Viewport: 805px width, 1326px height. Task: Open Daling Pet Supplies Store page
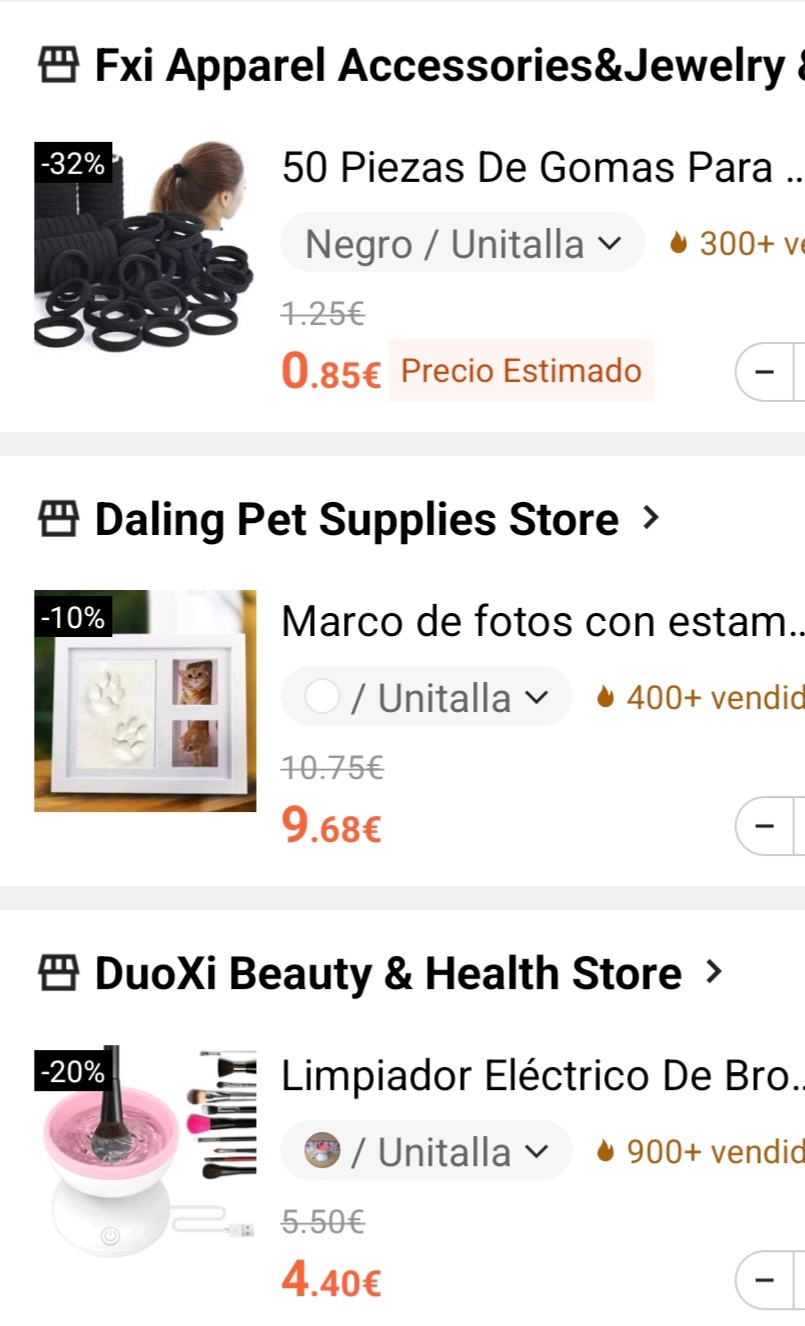(356, 520)
